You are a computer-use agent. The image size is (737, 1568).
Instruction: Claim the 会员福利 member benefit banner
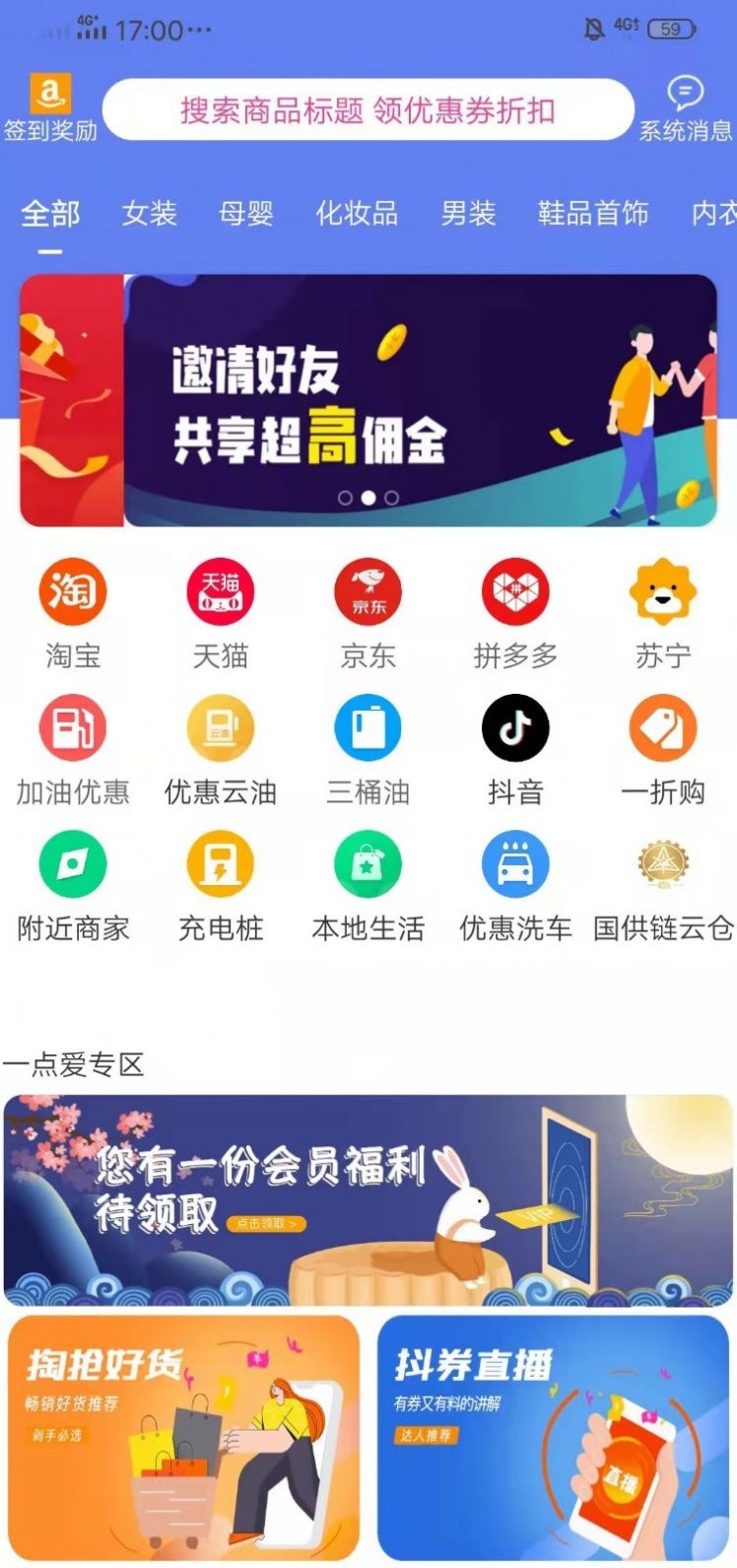tap(368, 1199)
